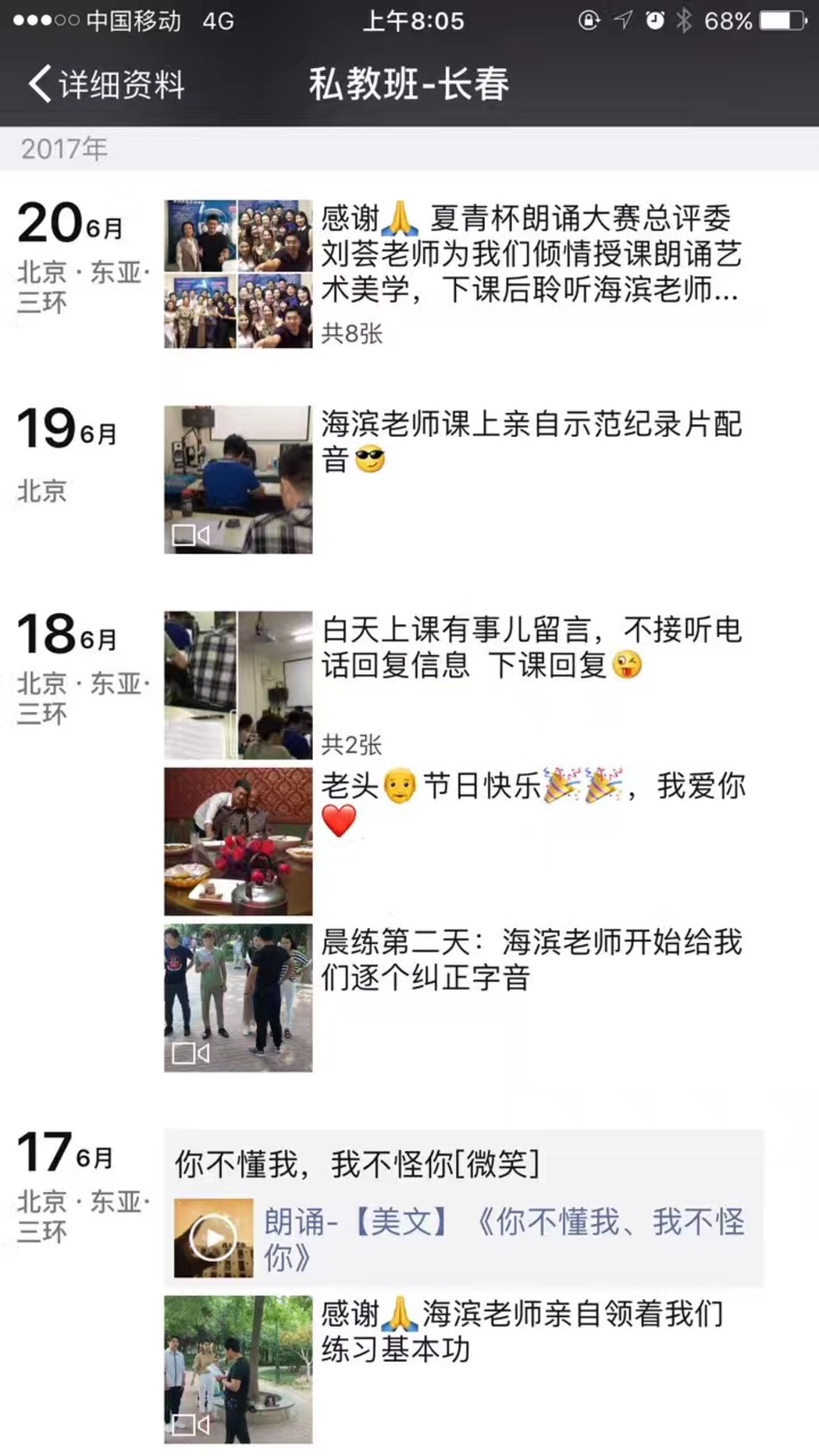
Task: Open the June 20 post with 8 photos
Action: click(x=238, y=274)
